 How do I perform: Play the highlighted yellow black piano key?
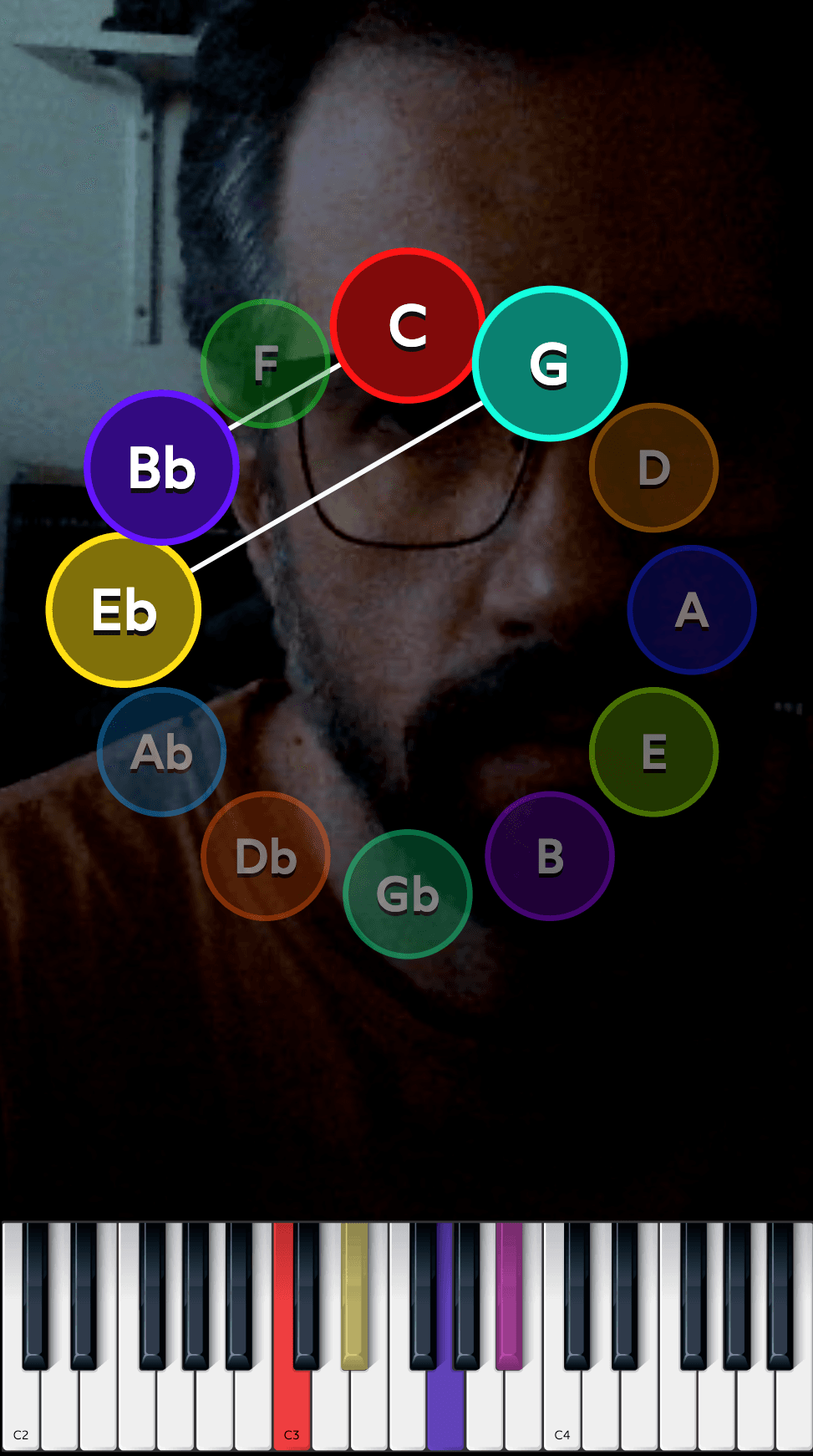pos(354,1296)
